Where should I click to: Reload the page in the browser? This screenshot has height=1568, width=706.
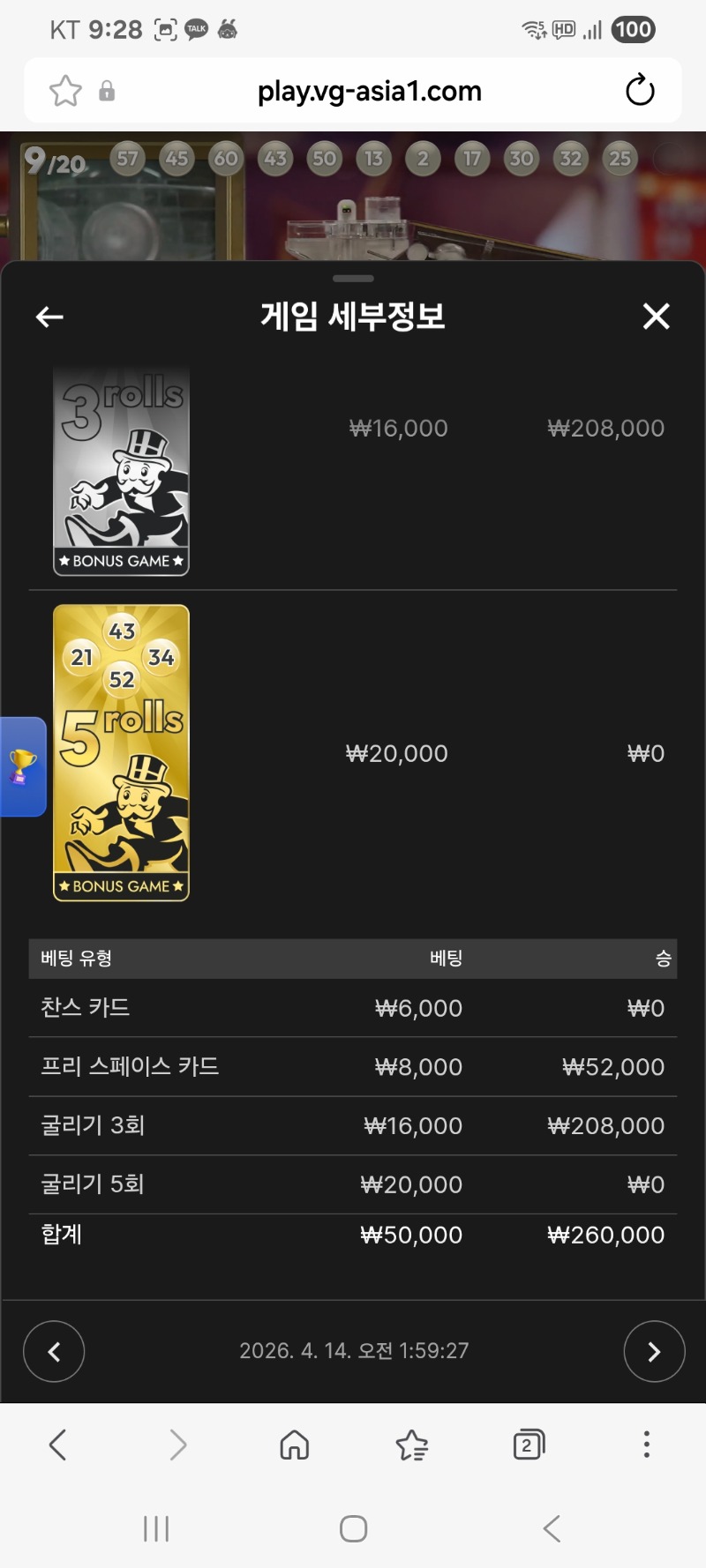(640, 91)
